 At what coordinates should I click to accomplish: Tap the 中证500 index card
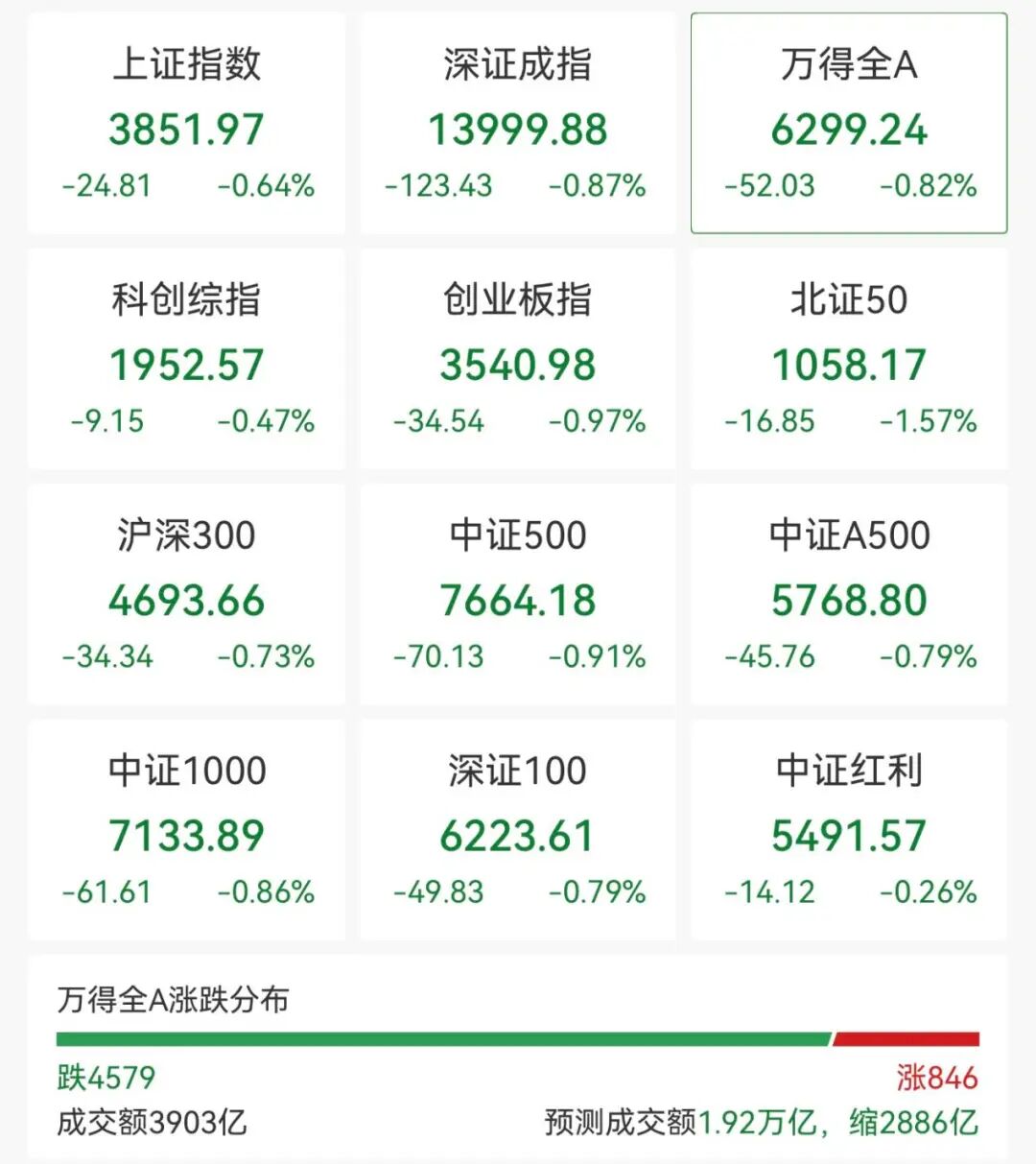518,594
